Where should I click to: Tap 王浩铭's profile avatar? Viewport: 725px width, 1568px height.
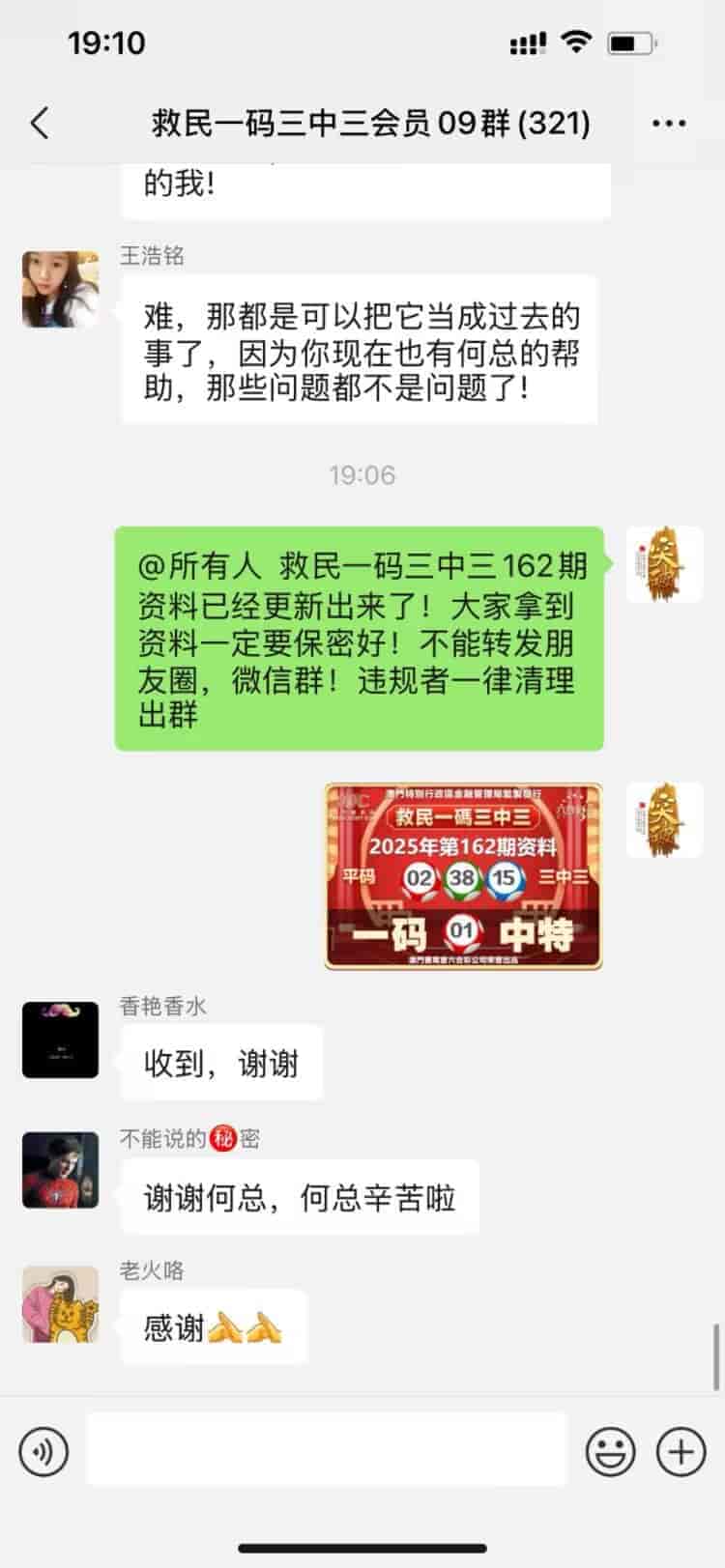(60, 290)
